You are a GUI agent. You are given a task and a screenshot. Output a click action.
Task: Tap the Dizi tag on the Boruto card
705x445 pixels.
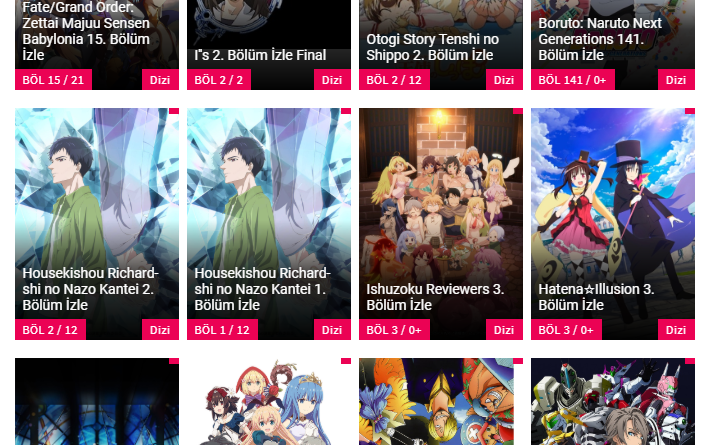(x=676, y=80)
